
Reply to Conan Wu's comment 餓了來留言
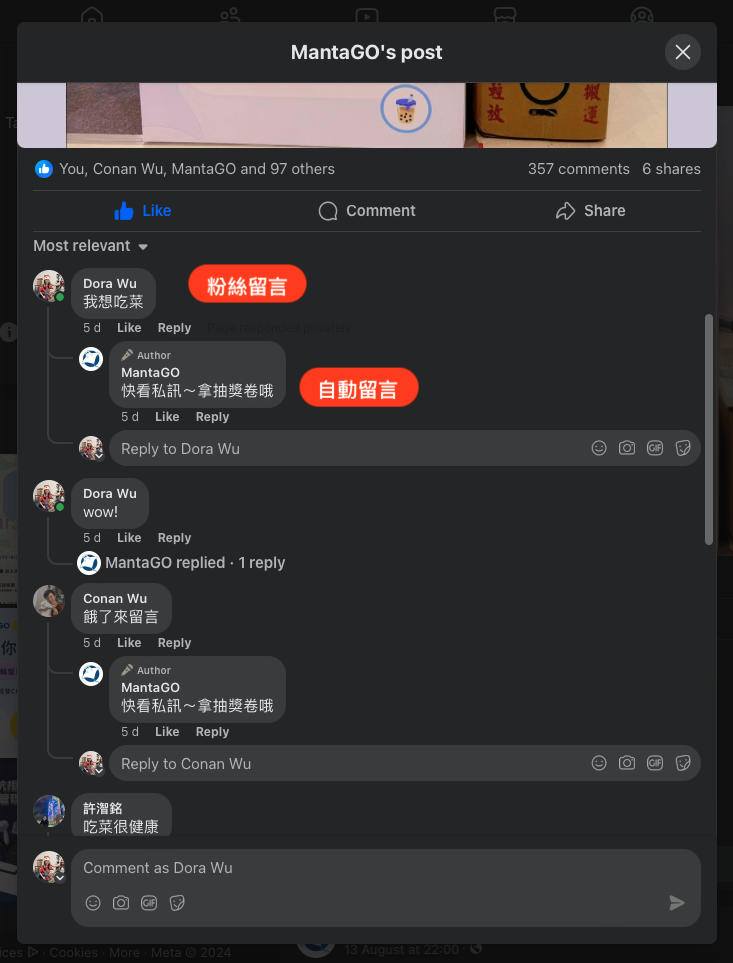click(174, 643)
